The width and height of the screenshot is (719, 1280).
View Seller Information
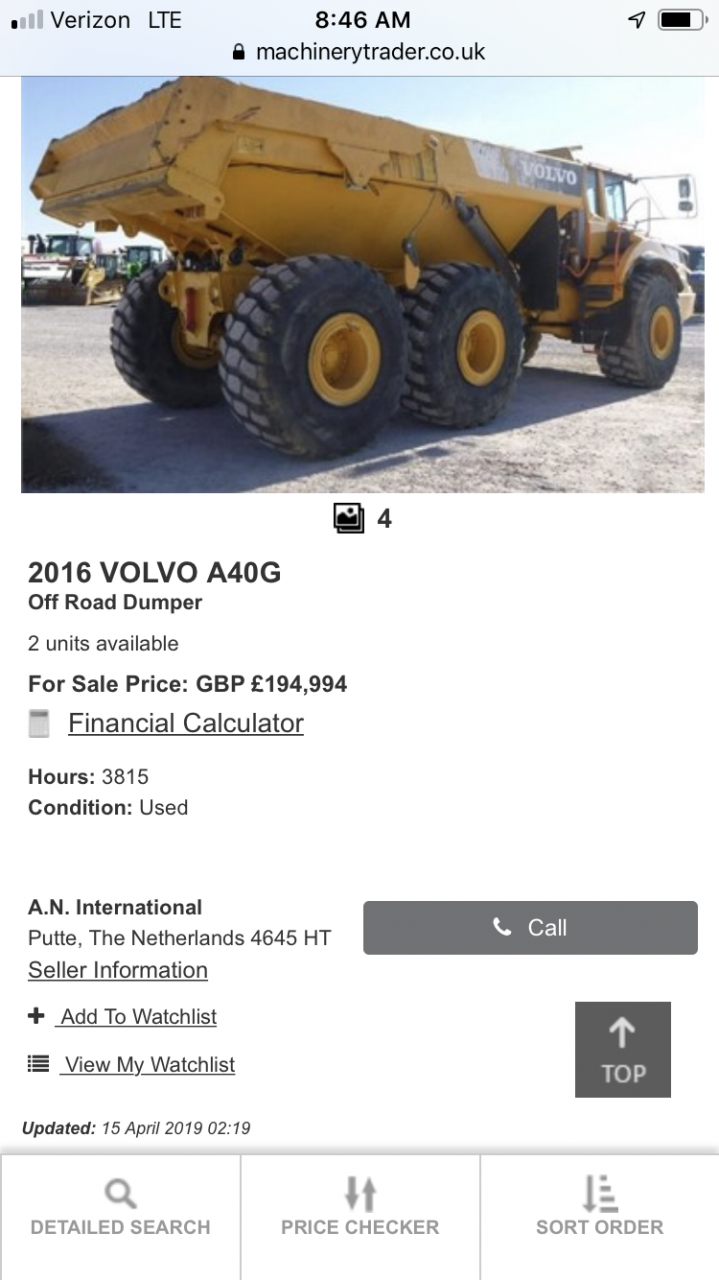[118, 970]
